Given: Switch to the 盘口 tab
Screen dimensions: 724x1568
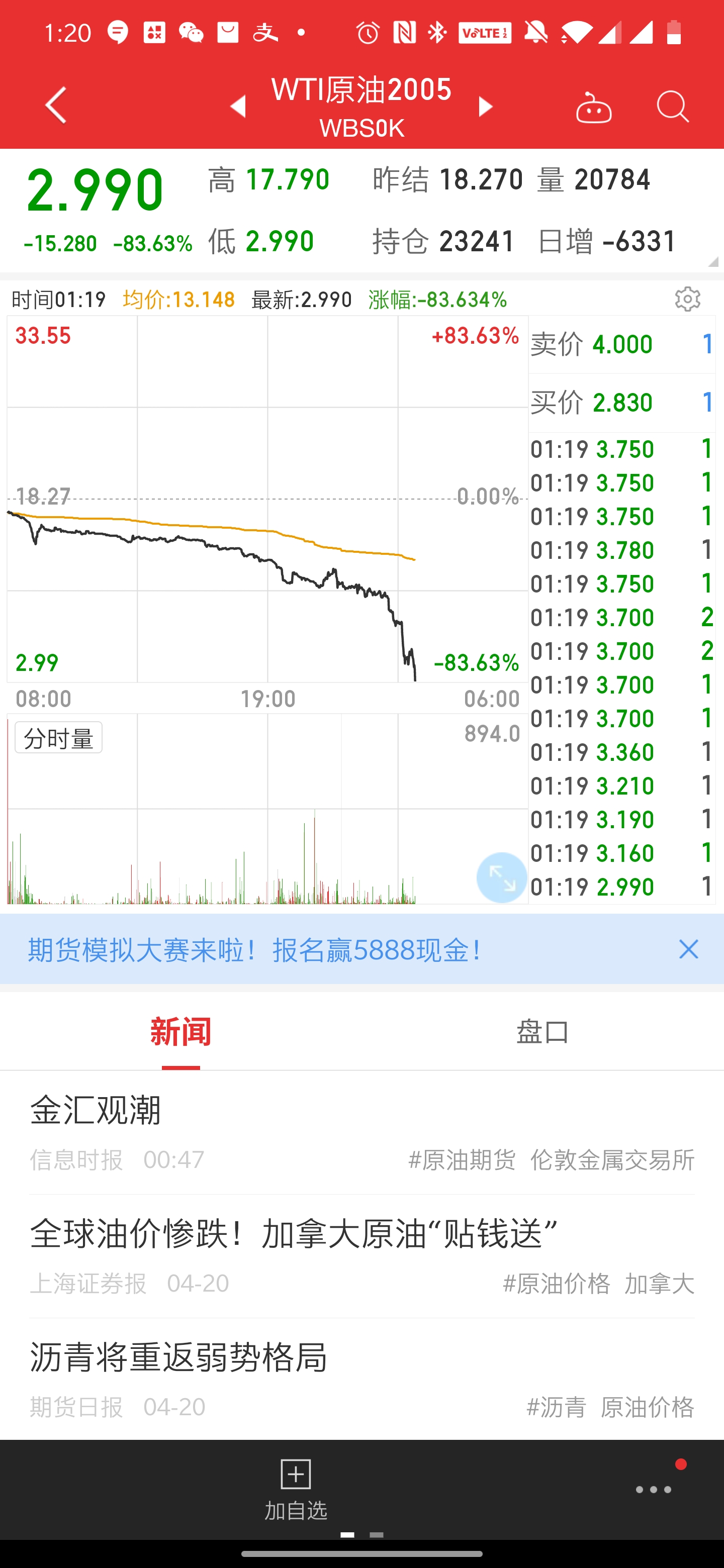Looking at the screenshot, I should (x=542, y=1032).
